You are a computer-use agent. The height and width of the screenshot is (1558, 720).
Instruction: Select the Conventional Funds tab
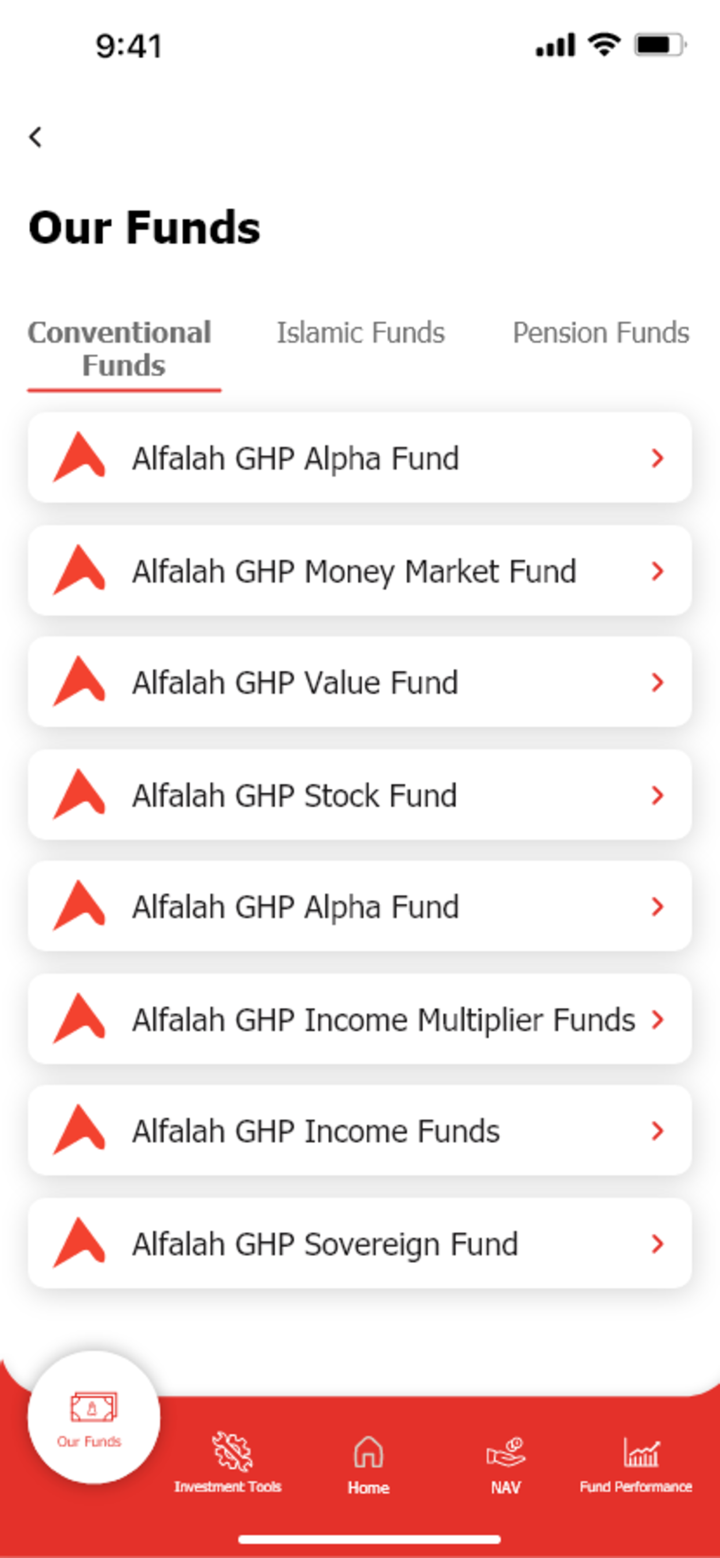[120, 348]
